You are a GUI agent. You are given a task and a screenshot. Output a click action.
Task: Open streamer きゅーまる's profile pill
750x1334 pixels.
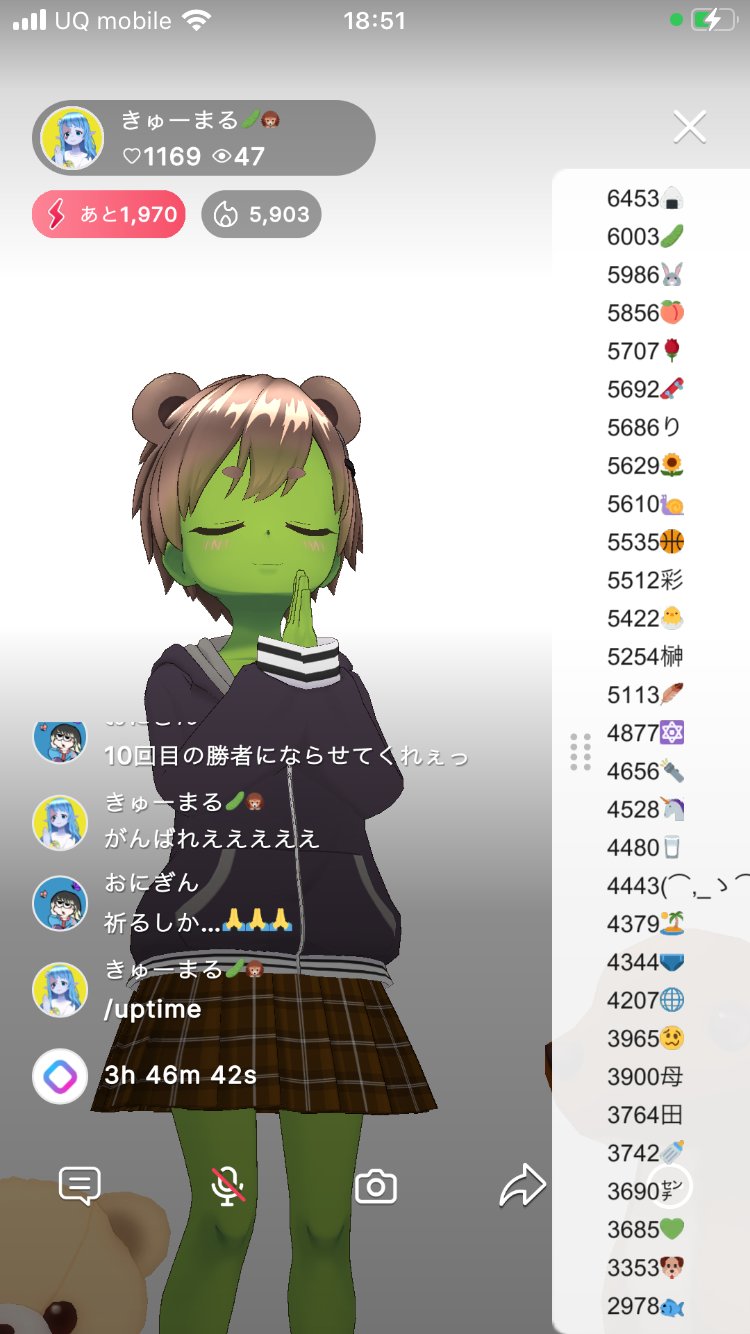click(204, 138)
